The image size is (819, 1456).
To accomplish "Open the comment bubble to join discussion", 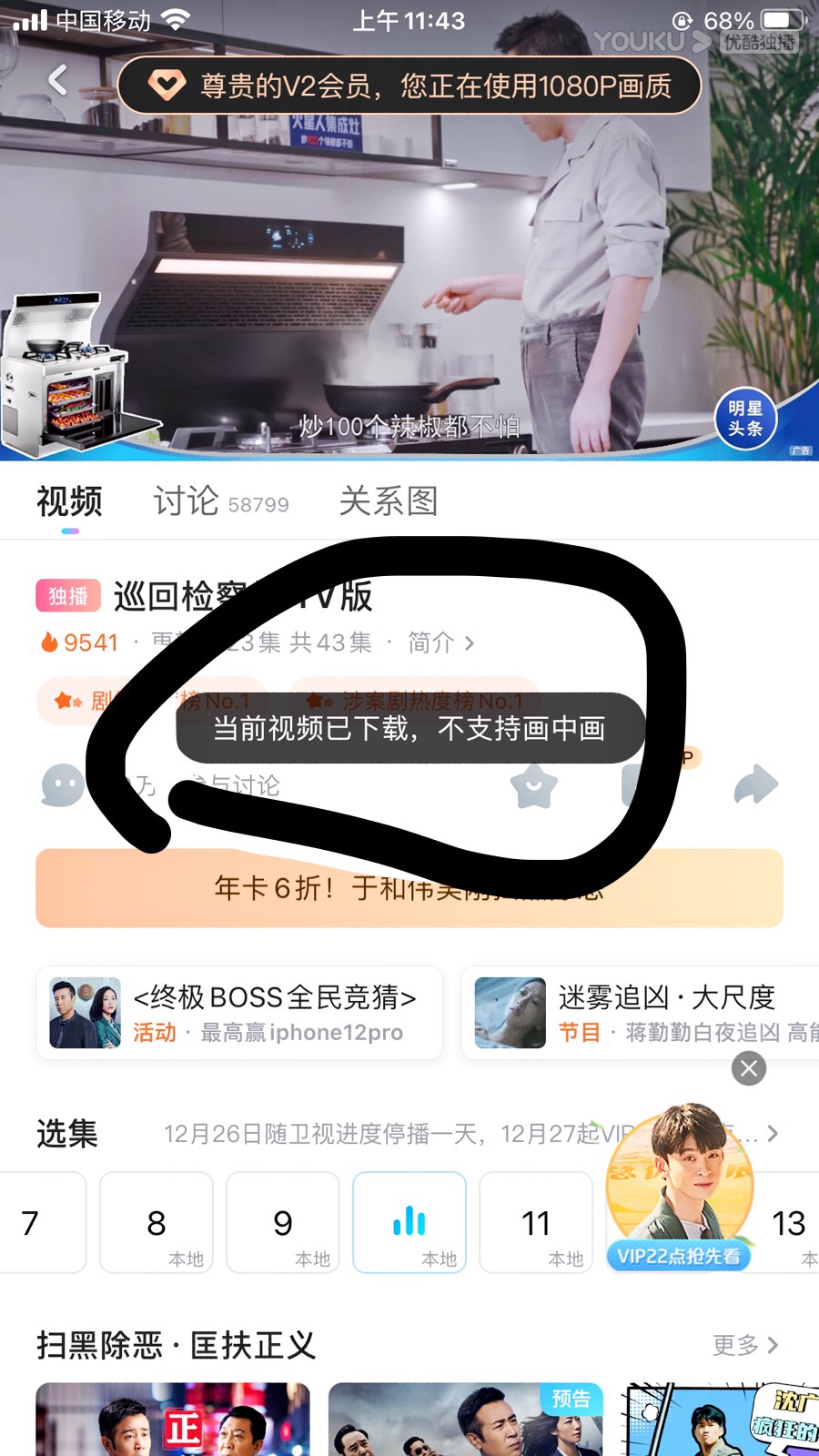I will [x=63, y=785].
